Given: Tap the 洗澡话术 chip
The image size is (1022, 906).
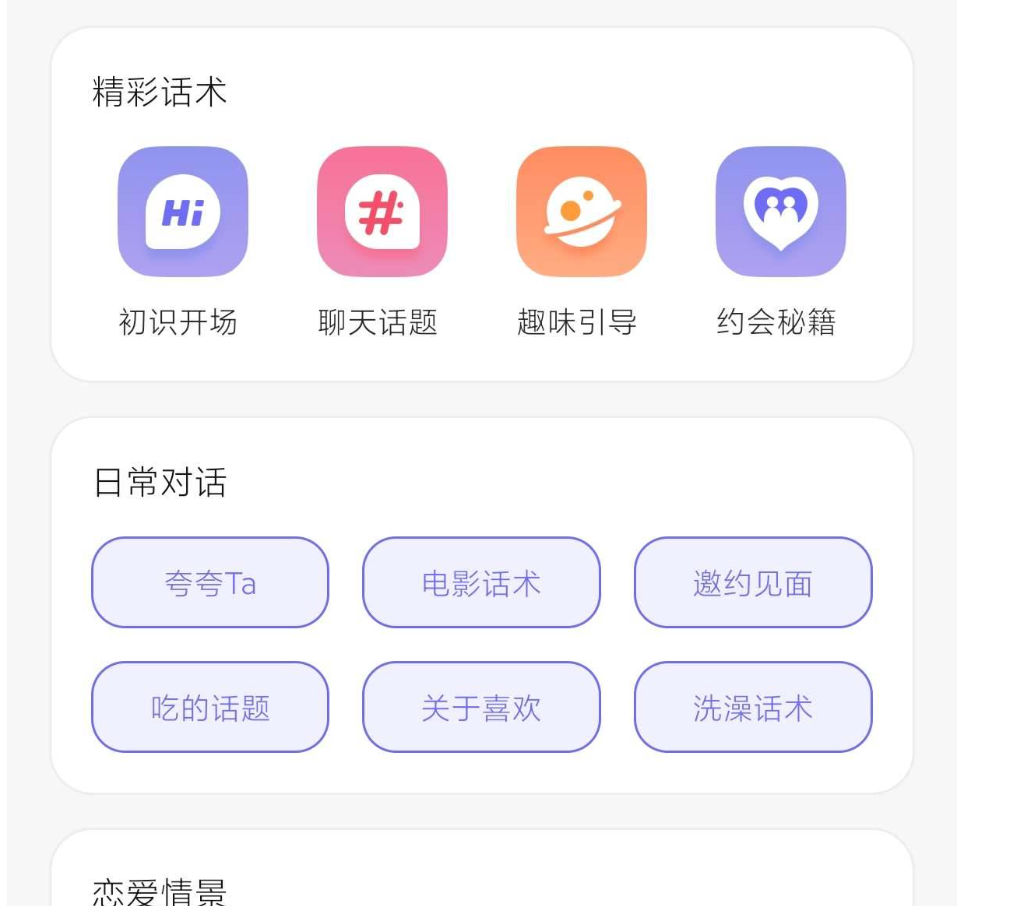Looking at the screenshot, I should coord(753,707).
